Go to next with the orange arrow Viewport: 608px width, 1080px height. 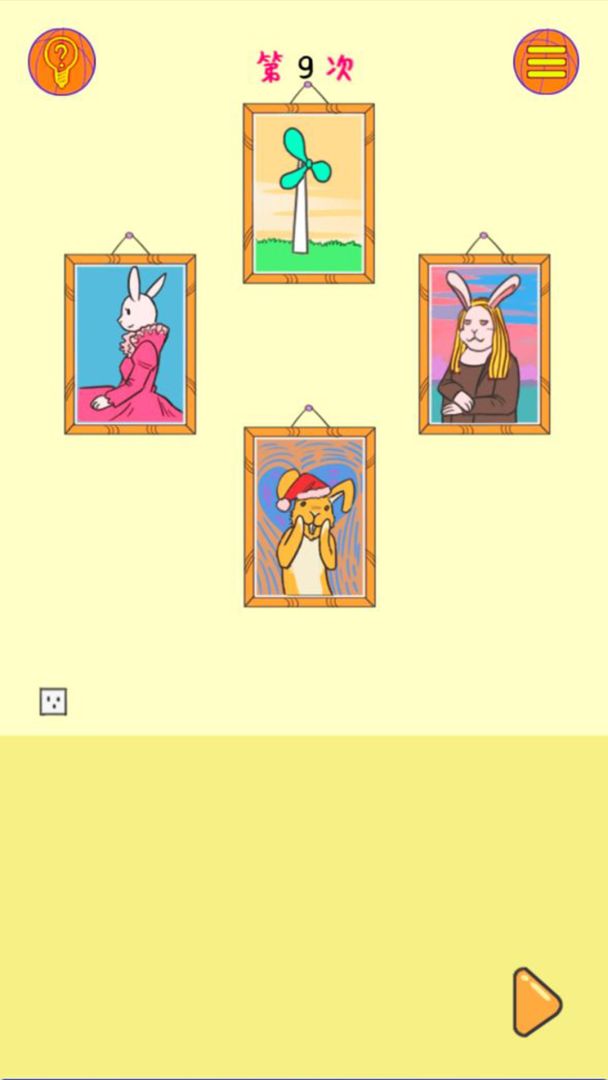(x=536, y=1001)
